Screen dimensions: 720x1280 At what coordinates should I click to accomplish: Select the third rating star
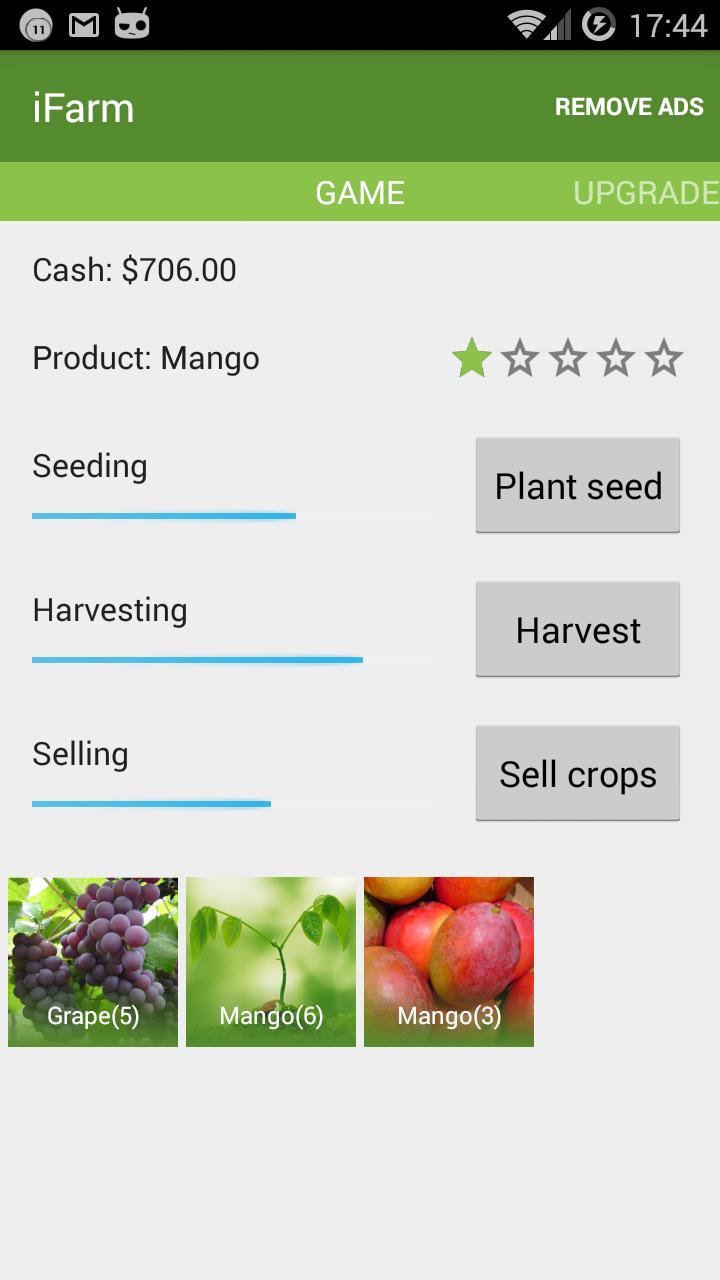(570, 357)
